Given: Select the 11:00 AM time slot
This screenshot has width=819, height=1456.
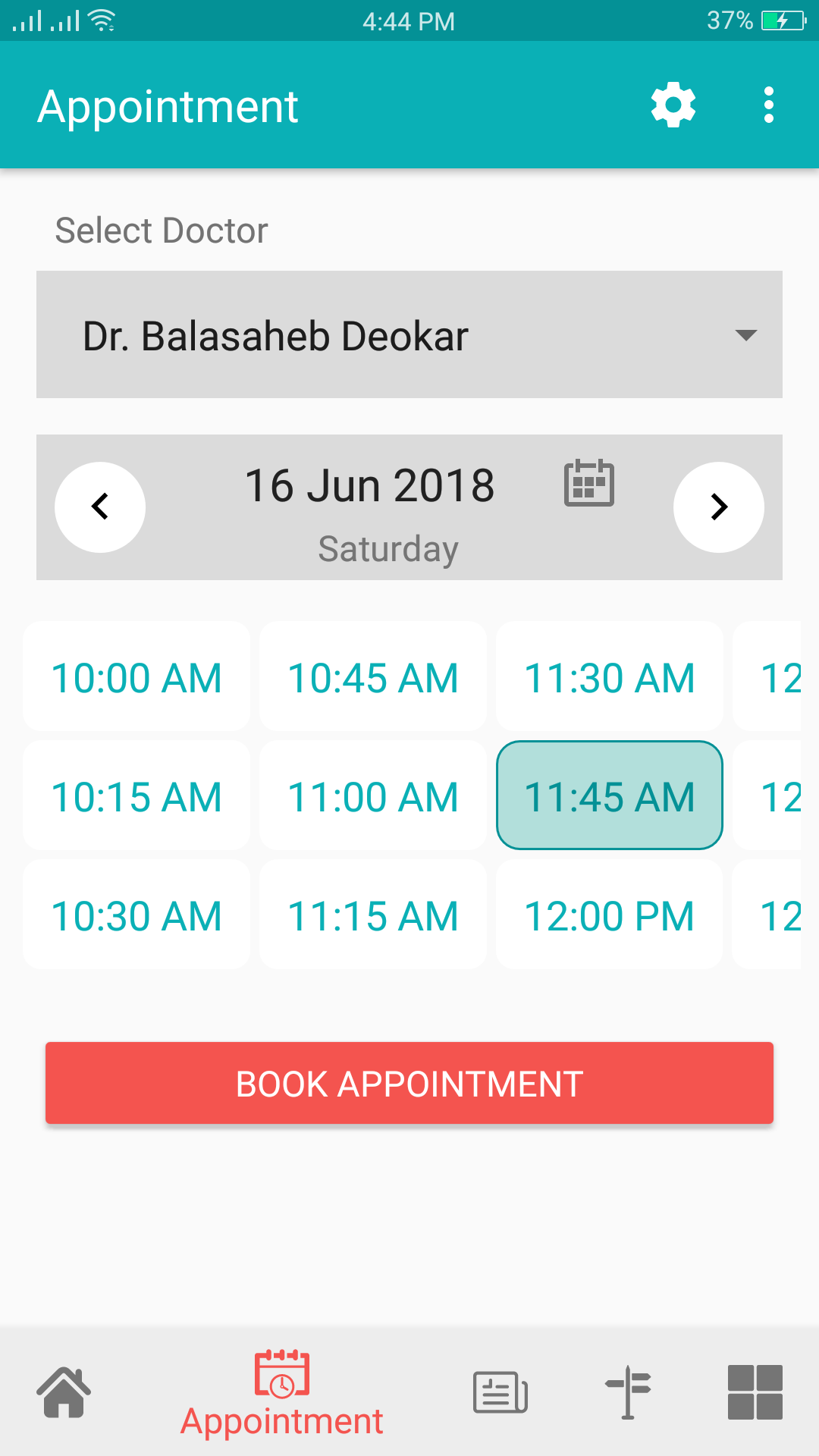Looking at the screenshot, I should 373,796.
